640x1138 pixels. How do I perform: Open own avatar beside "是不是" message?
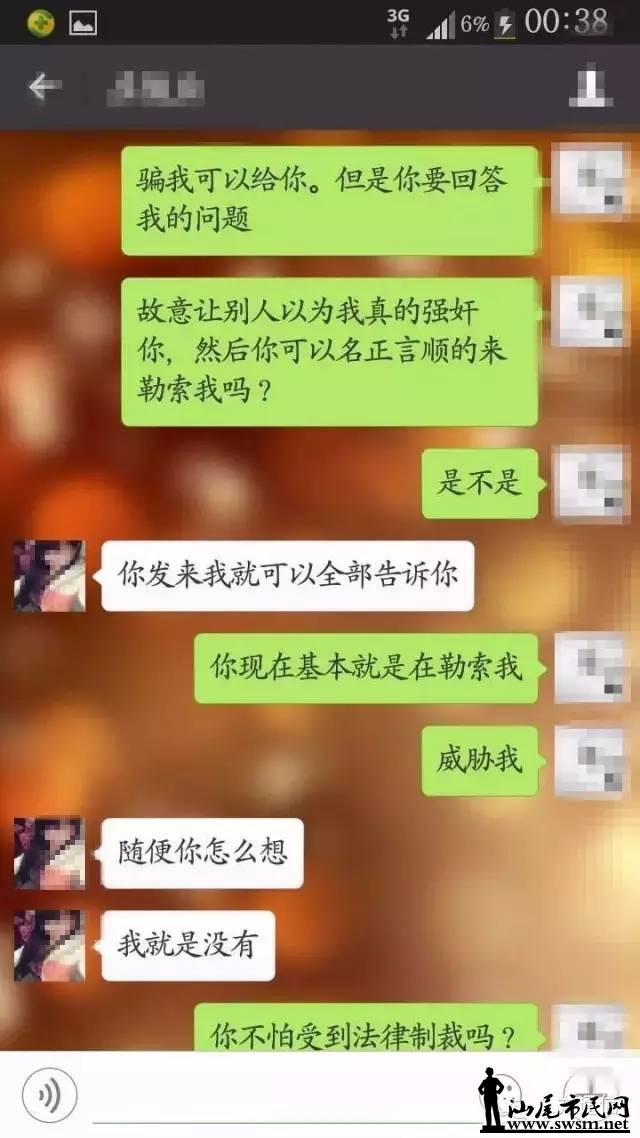coord(590,483)
